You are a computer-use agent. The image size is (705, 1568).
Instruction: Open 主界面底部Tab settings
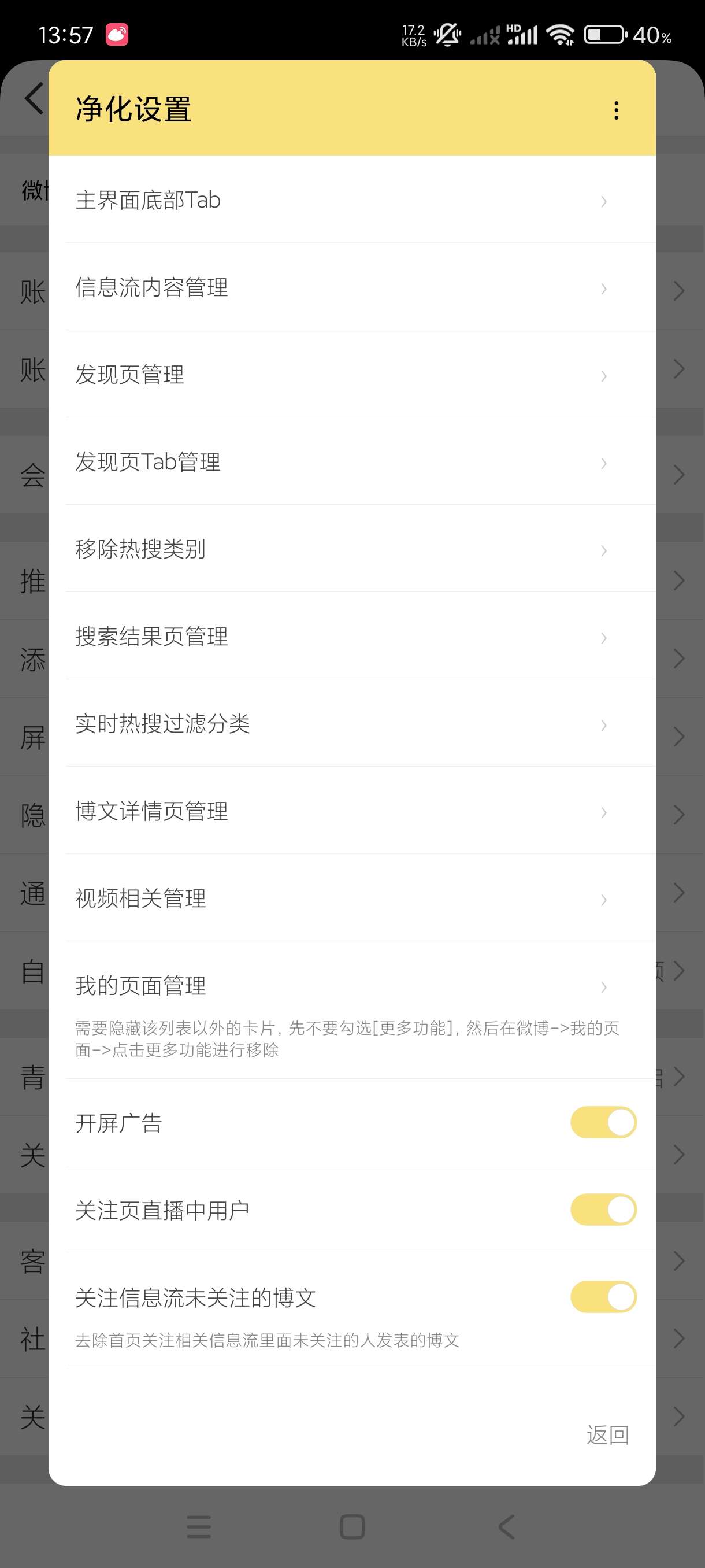coord(351,199)
